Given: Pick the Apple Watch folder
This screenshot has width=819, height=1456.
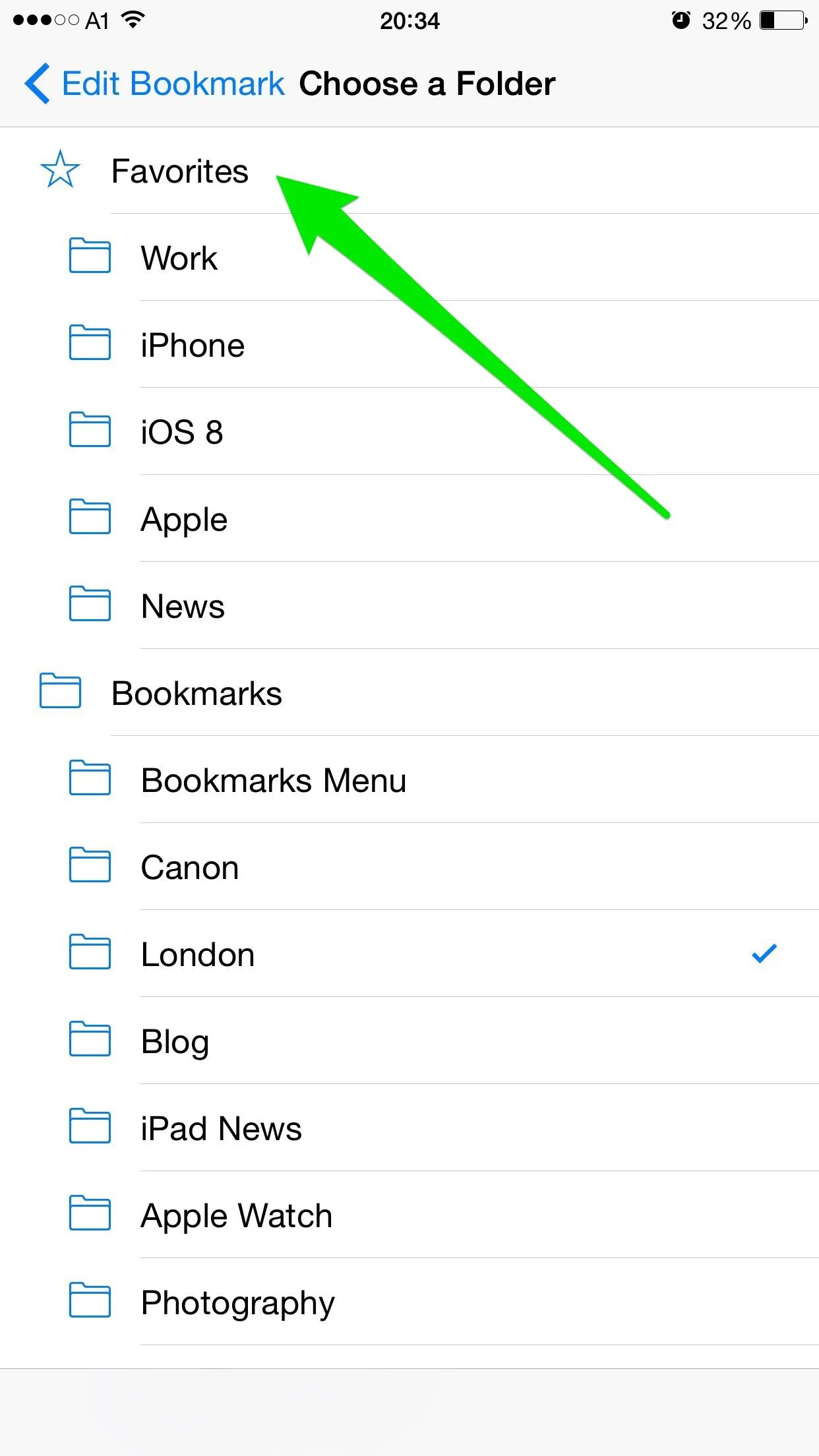Looking at the screenshot, I should (236, 1216).
